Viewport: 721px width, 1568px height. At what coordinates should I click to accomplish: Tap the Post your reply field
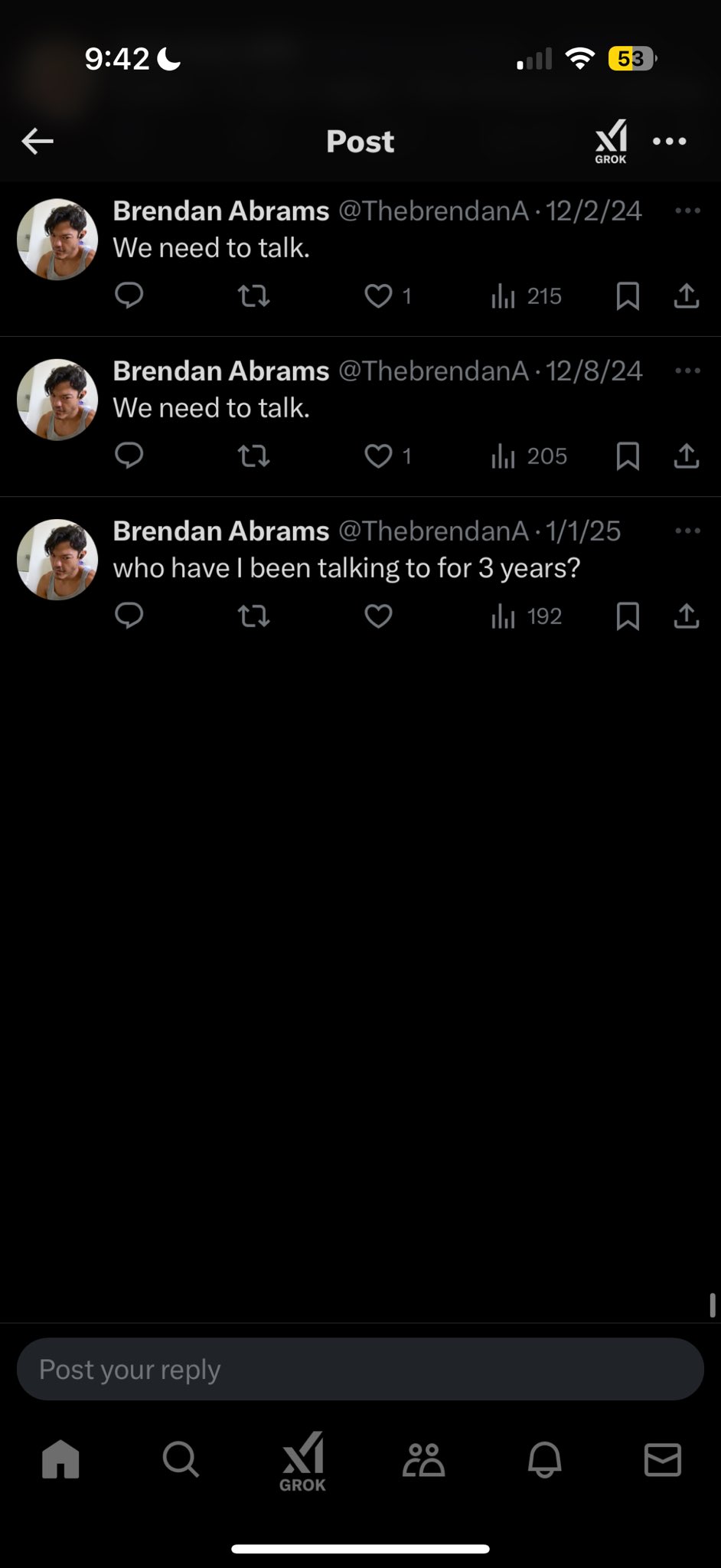[x=360, y=1370]
